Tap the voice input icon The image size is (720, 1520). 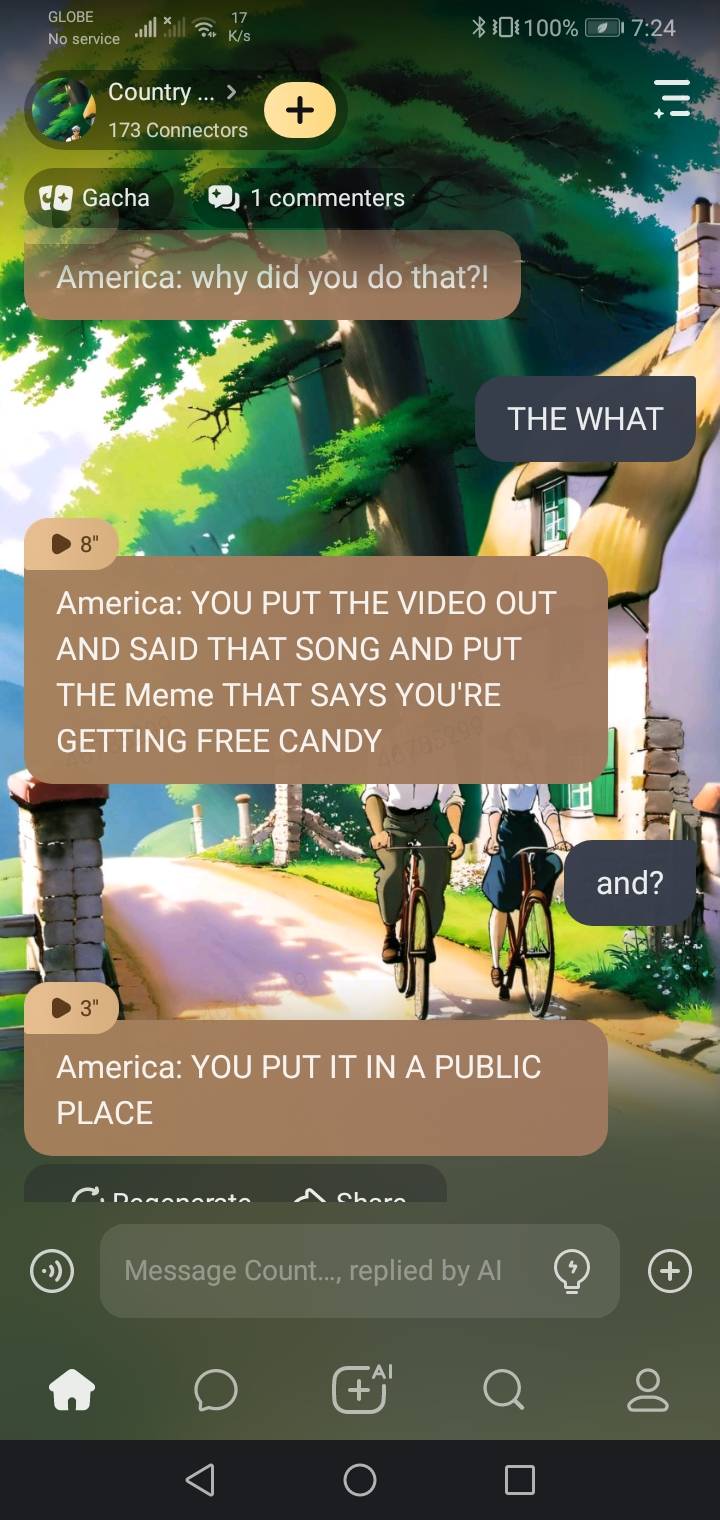(52, 1271)
